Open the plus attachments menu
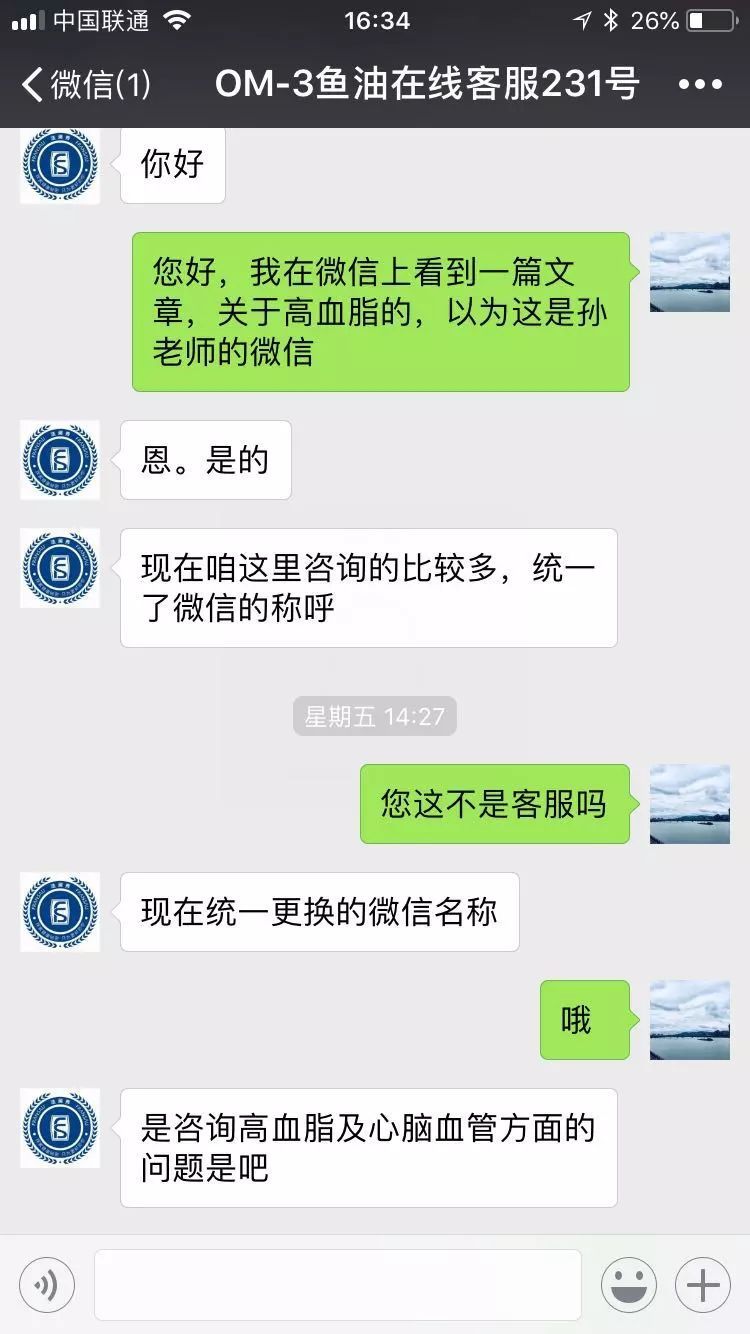 click(x=703, y=1285)
